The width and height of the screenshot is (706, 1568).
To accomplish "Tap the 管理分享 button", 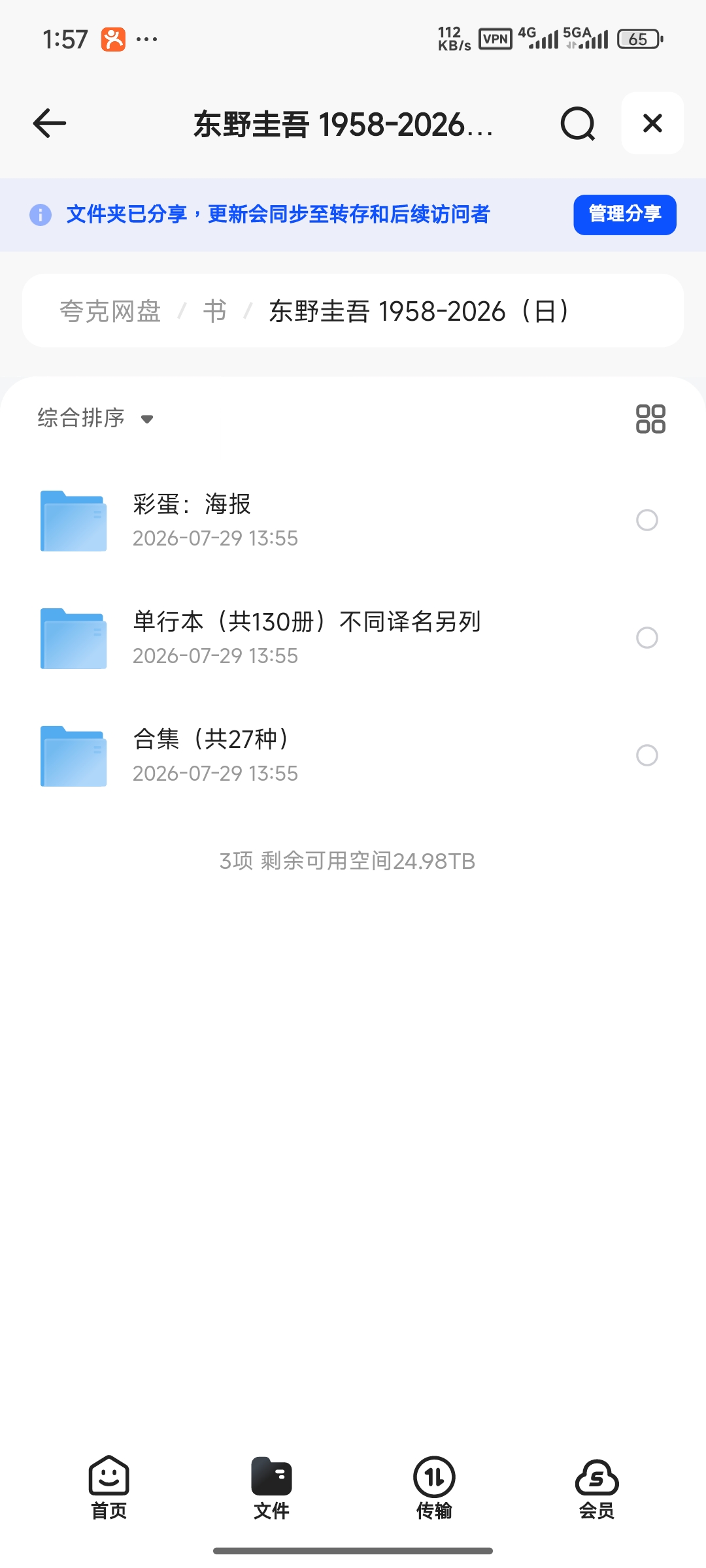I will [x=625, y=214].
